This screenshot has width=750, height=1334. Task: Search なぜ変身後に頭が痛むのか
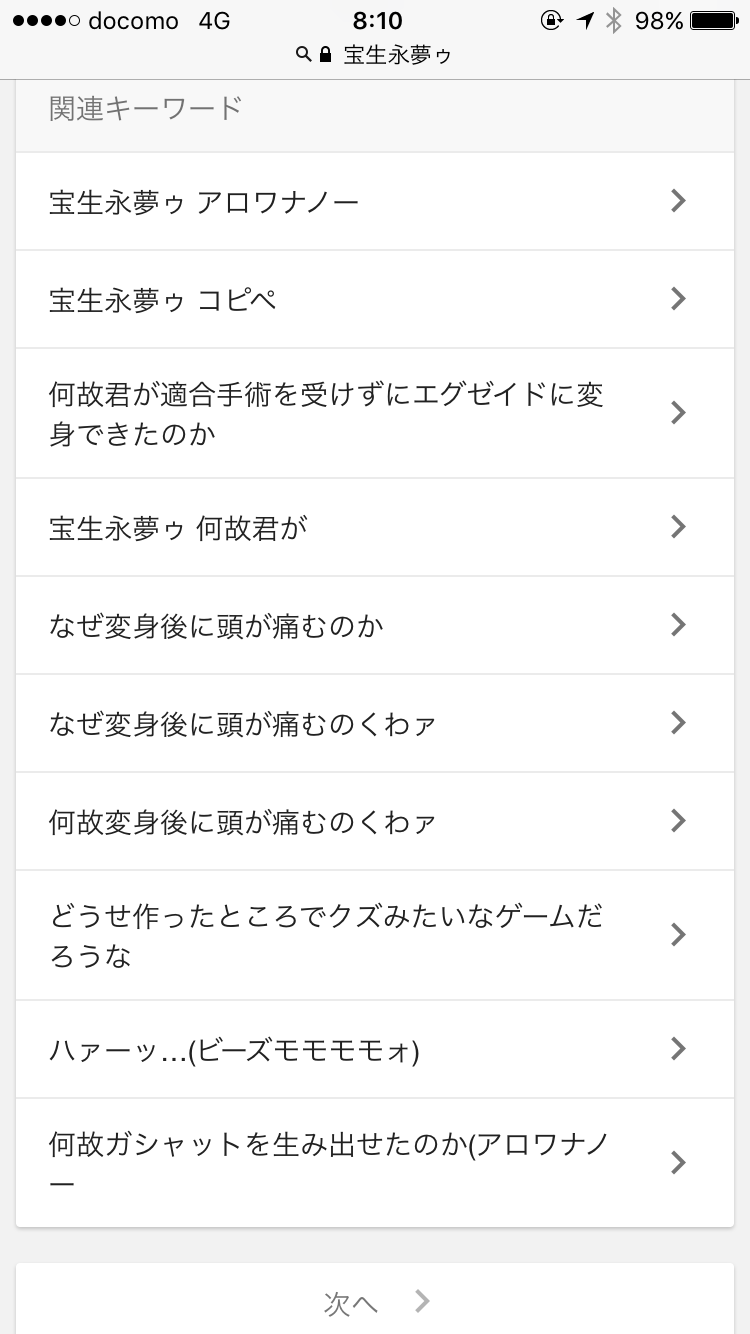click(374, 625)
